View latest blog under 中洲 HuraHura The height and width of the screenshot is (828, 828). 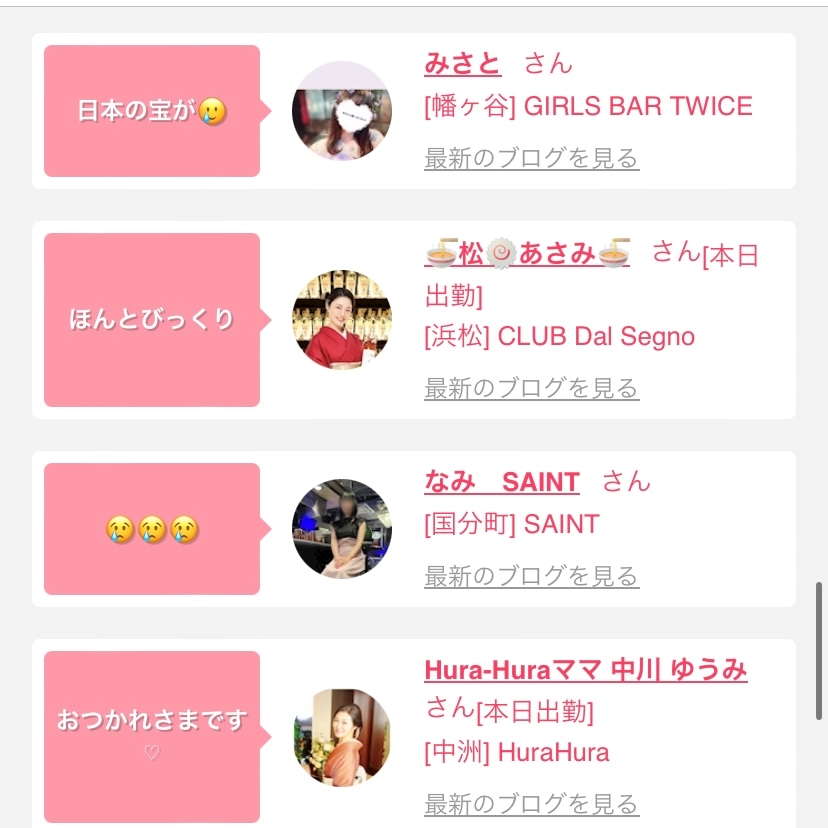click(x=532, y=804)
